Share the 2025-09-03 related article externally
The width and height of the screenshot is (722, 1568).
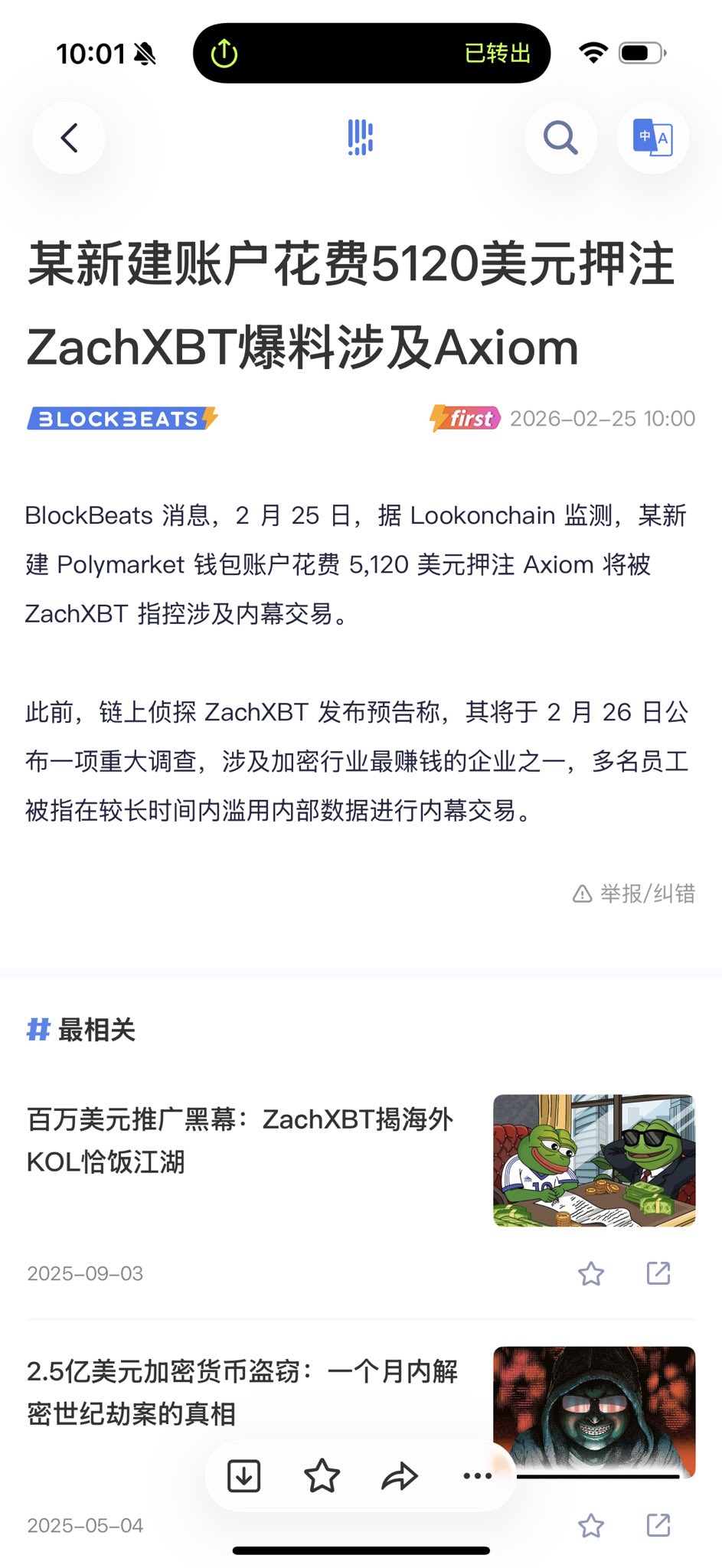coord(658,1273)
